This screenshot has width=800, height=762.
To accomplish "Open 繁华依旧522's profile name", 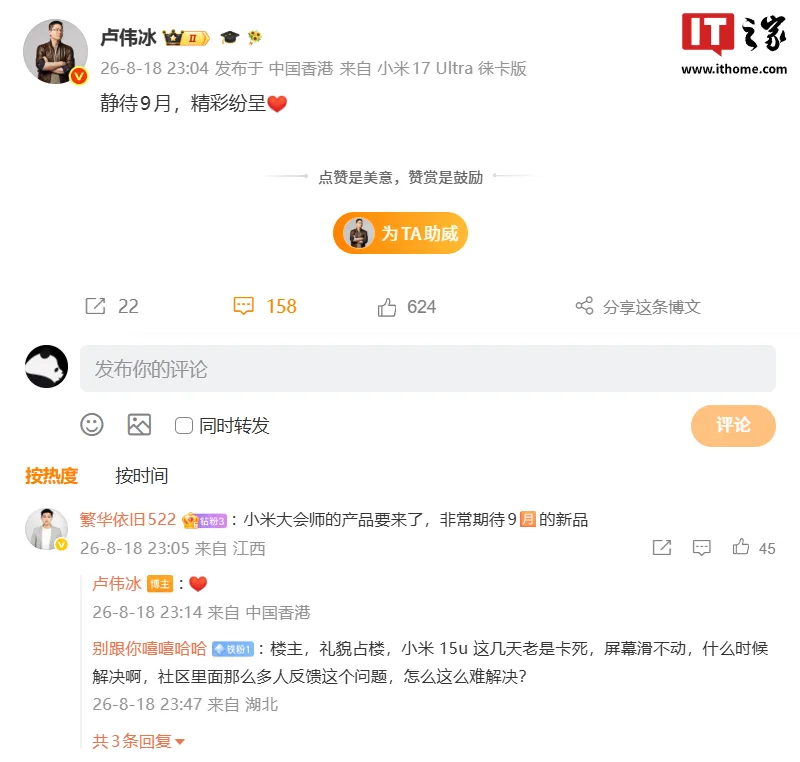I will [x=128, y=519].
